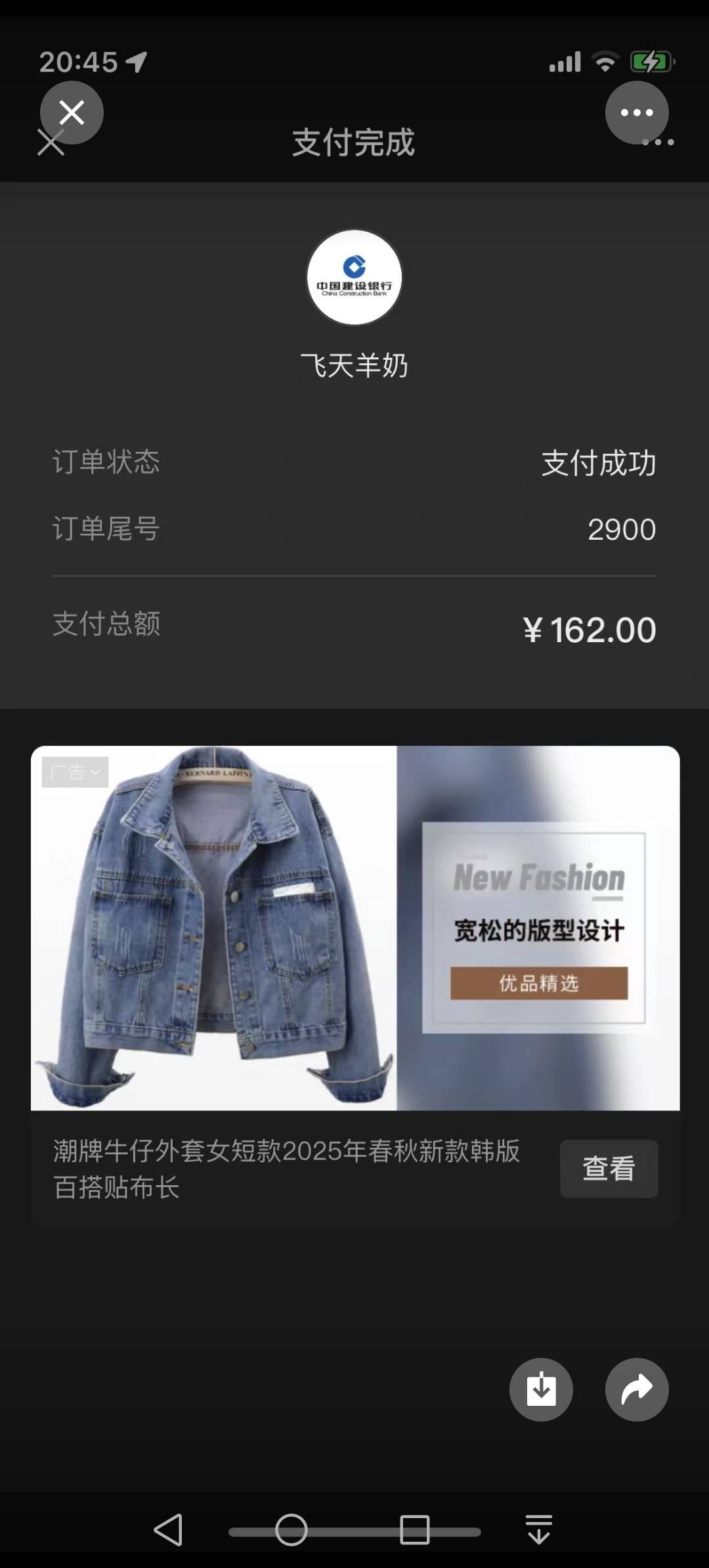This screenshot has width=709, height=1568.
Task: Expand the 广告 dropdown on the ad
Action: coord(75,772)
